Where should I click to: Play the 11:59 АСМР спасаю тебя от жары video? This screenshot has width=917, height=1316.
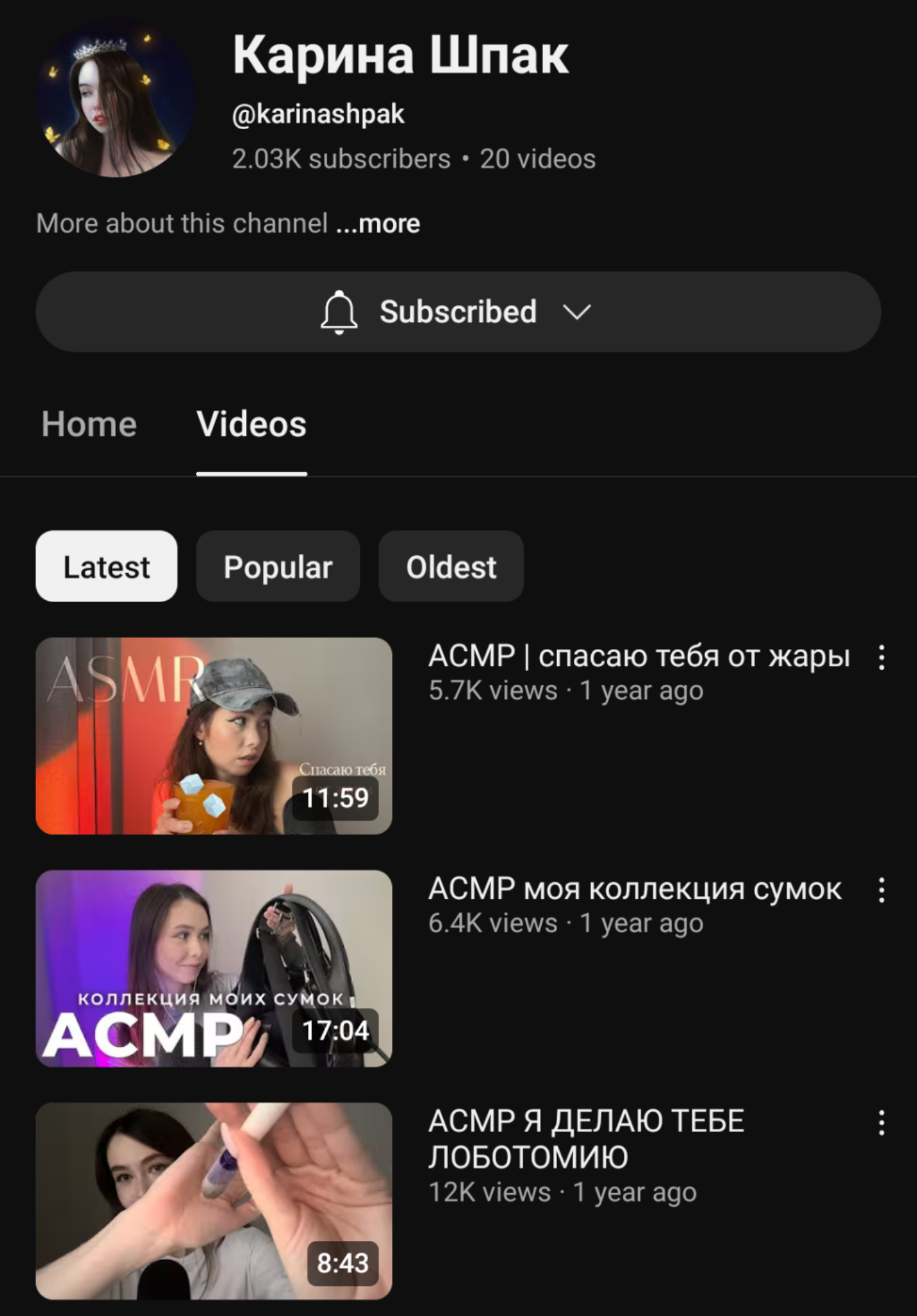214,736
